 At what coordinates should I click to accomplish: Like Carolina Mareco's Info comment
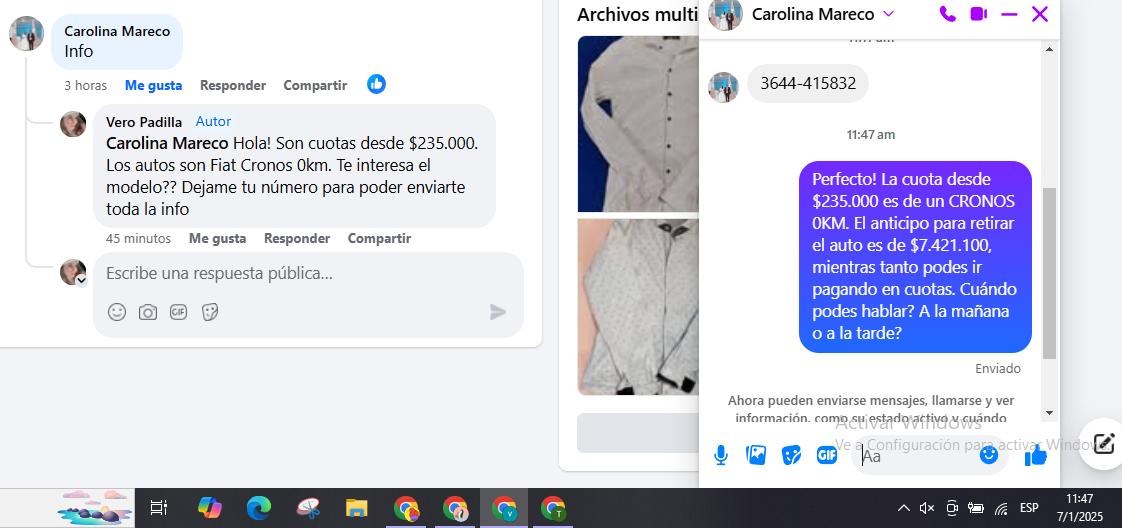(152, 85)
